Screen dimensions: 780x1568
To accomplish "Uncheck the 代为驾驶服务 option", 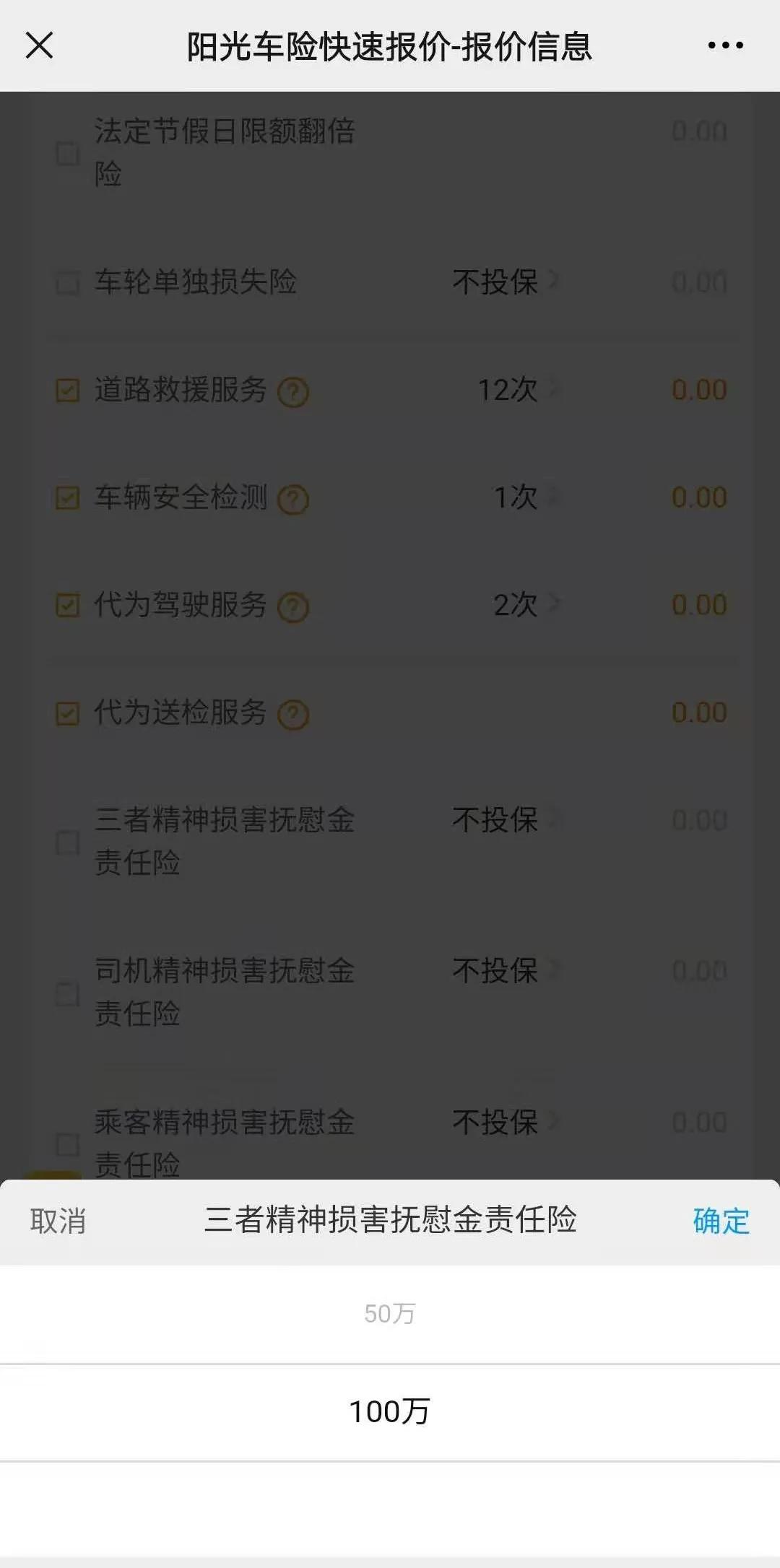I will 67,605.
